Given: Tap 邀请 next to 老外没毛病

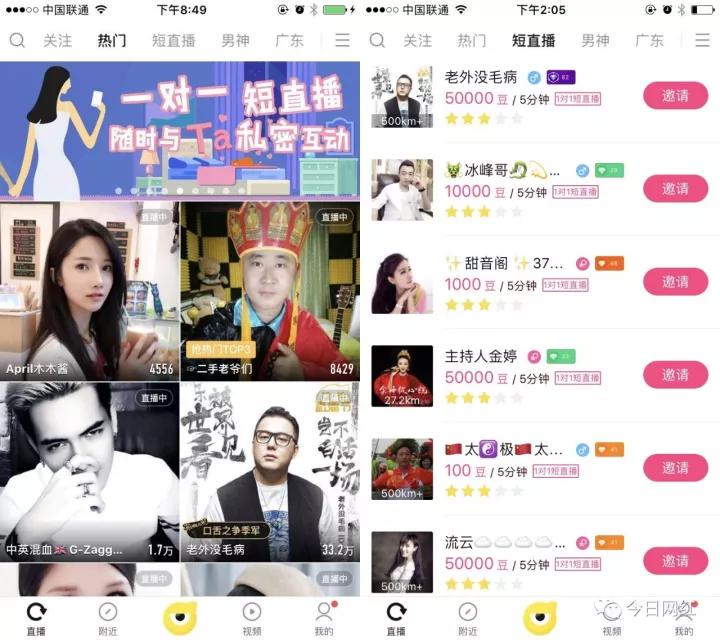Looking at the screenshot, I should [x=675, y=97].
